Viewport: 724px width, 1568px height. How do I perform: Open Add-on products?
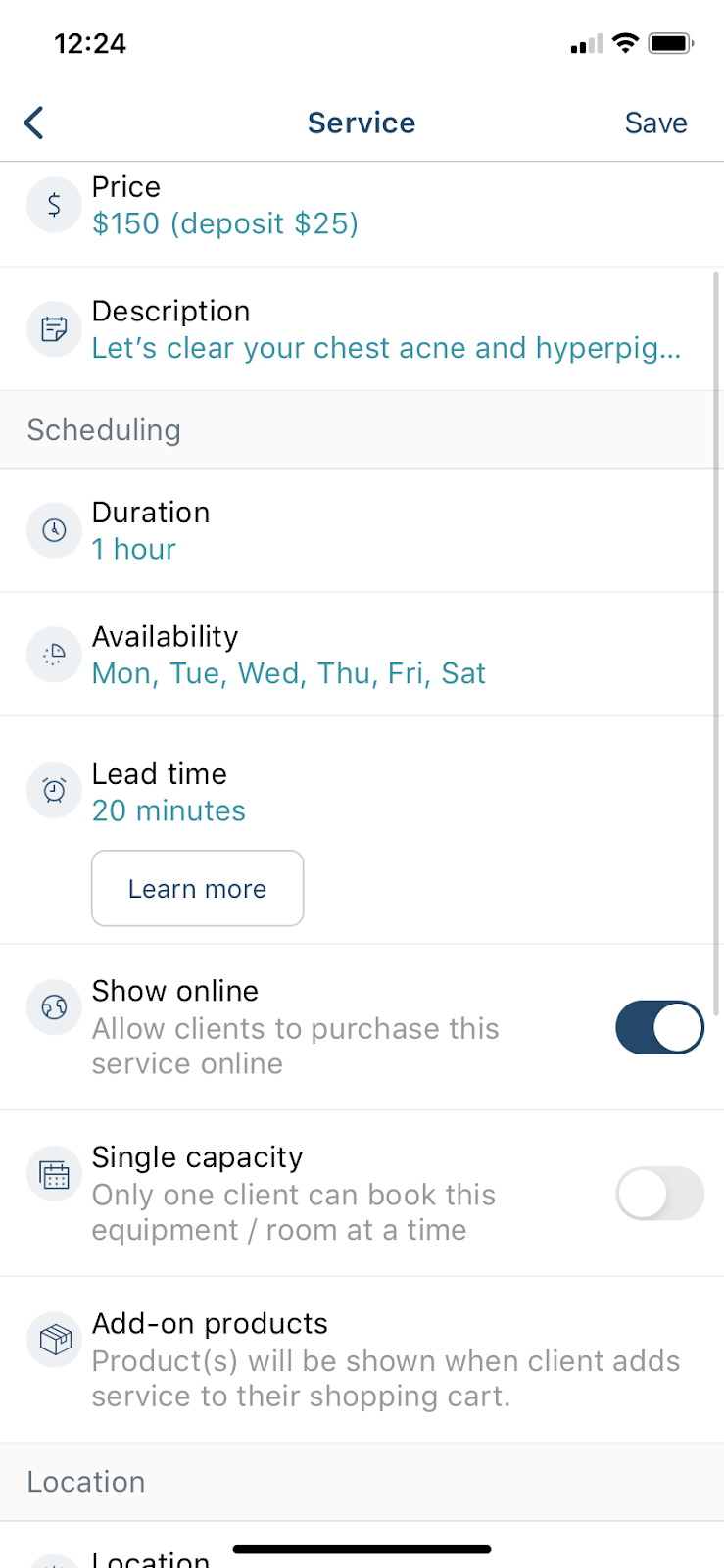pyautogui.click(x=362, y=1359)
